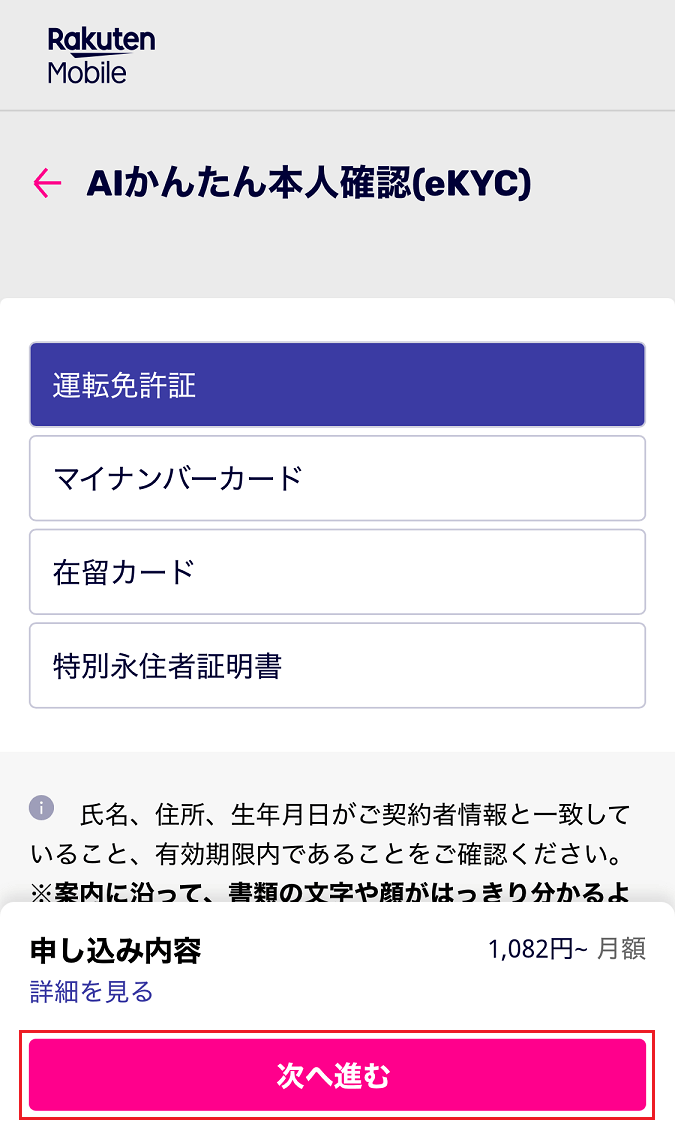The width and height of the screenshot is (675, 1138).
Task: Choose マイナンバーカード option
Action: (x=337, y=478)
